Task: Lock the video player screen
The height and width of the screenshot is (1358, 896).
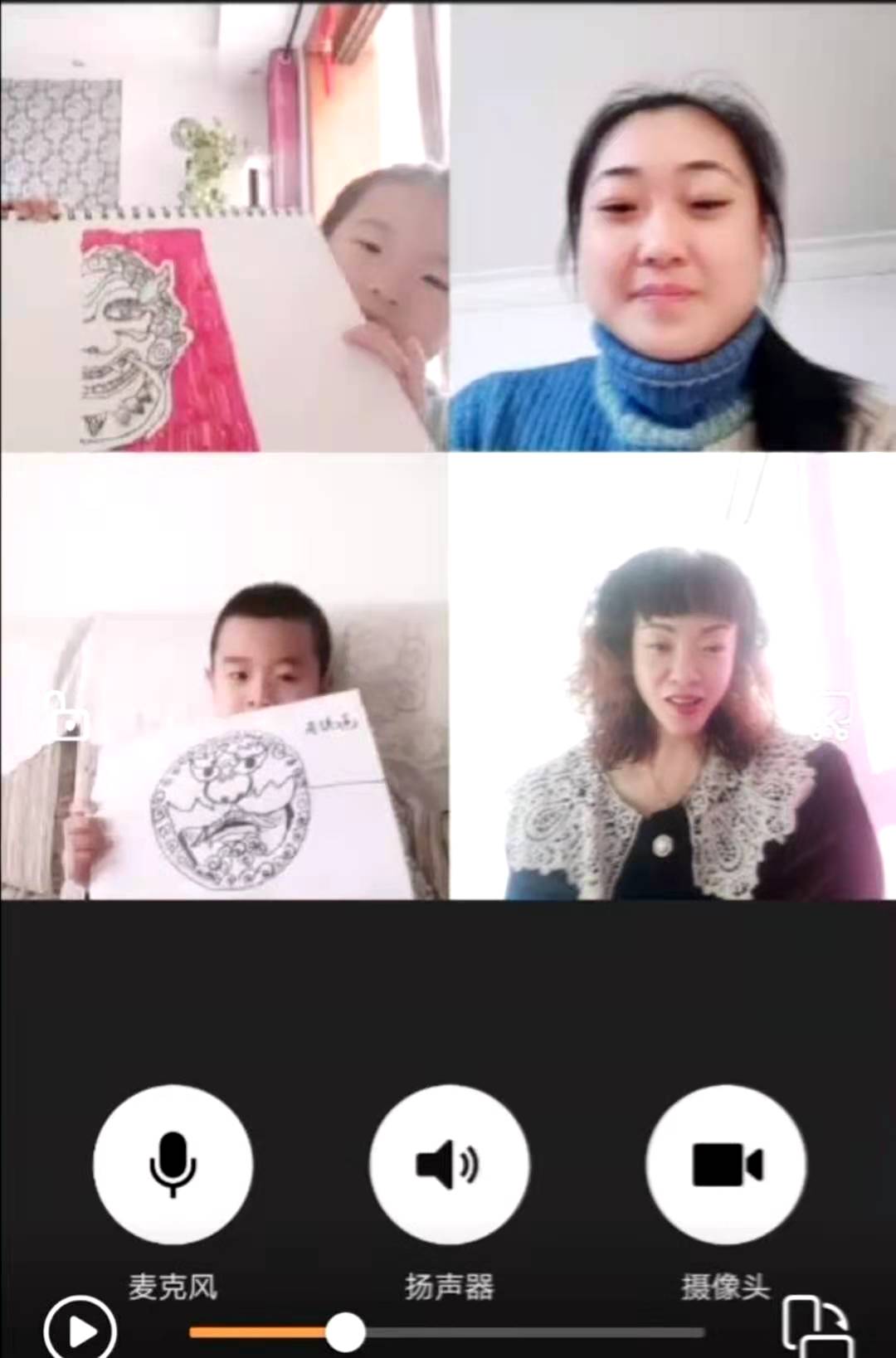Action: [68, 716]
